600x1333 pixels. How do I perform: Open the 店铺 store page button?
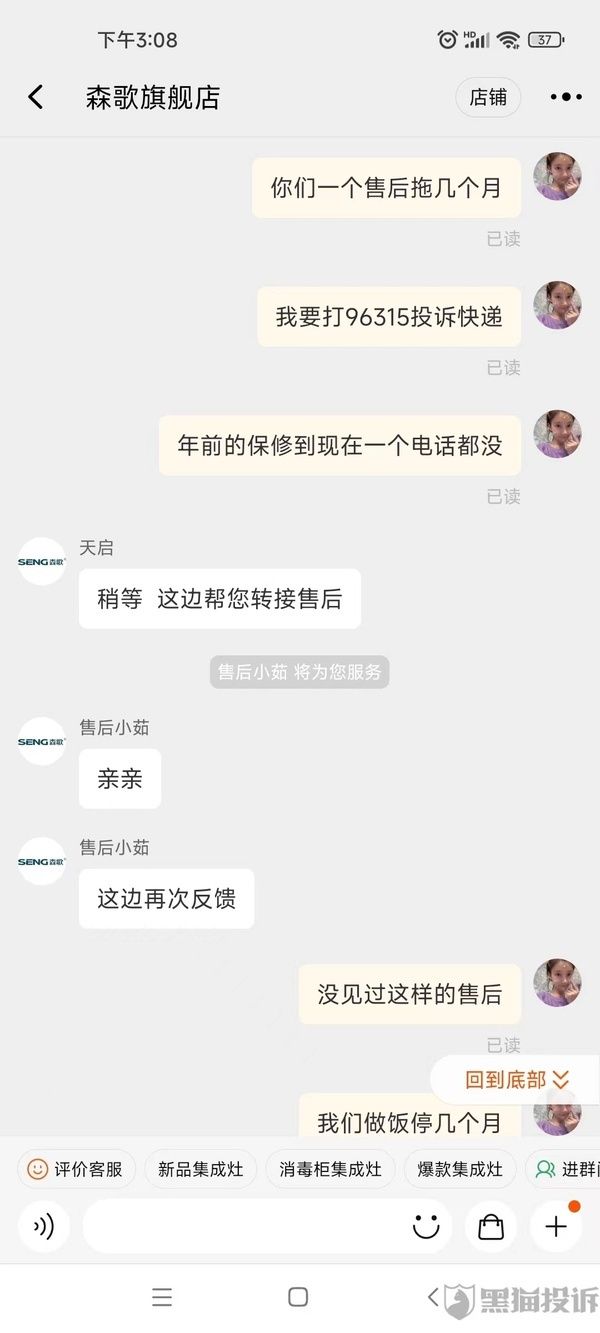coord(488,97)
